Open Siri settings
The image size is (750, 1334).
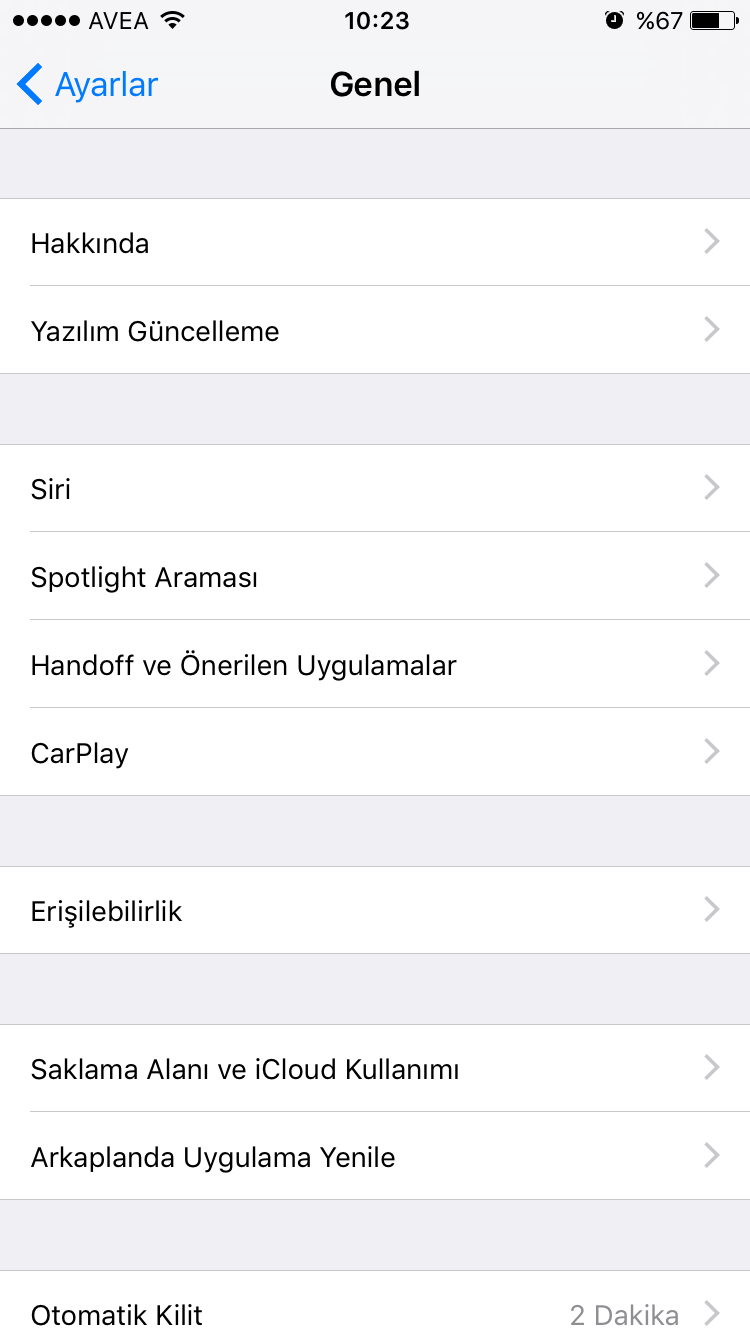coord(375,489)
